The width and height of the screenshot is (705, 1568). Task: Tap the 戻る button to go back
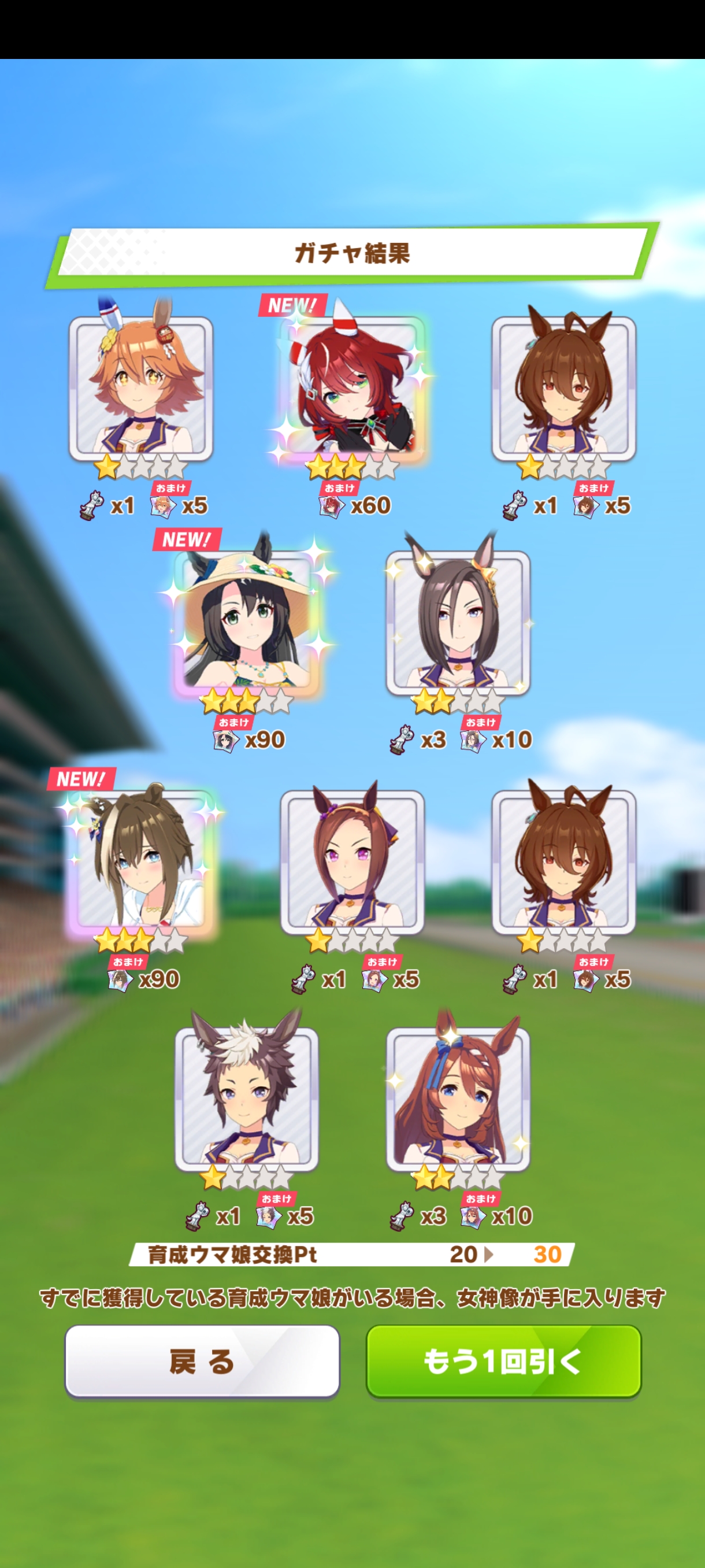(202, 1361)
